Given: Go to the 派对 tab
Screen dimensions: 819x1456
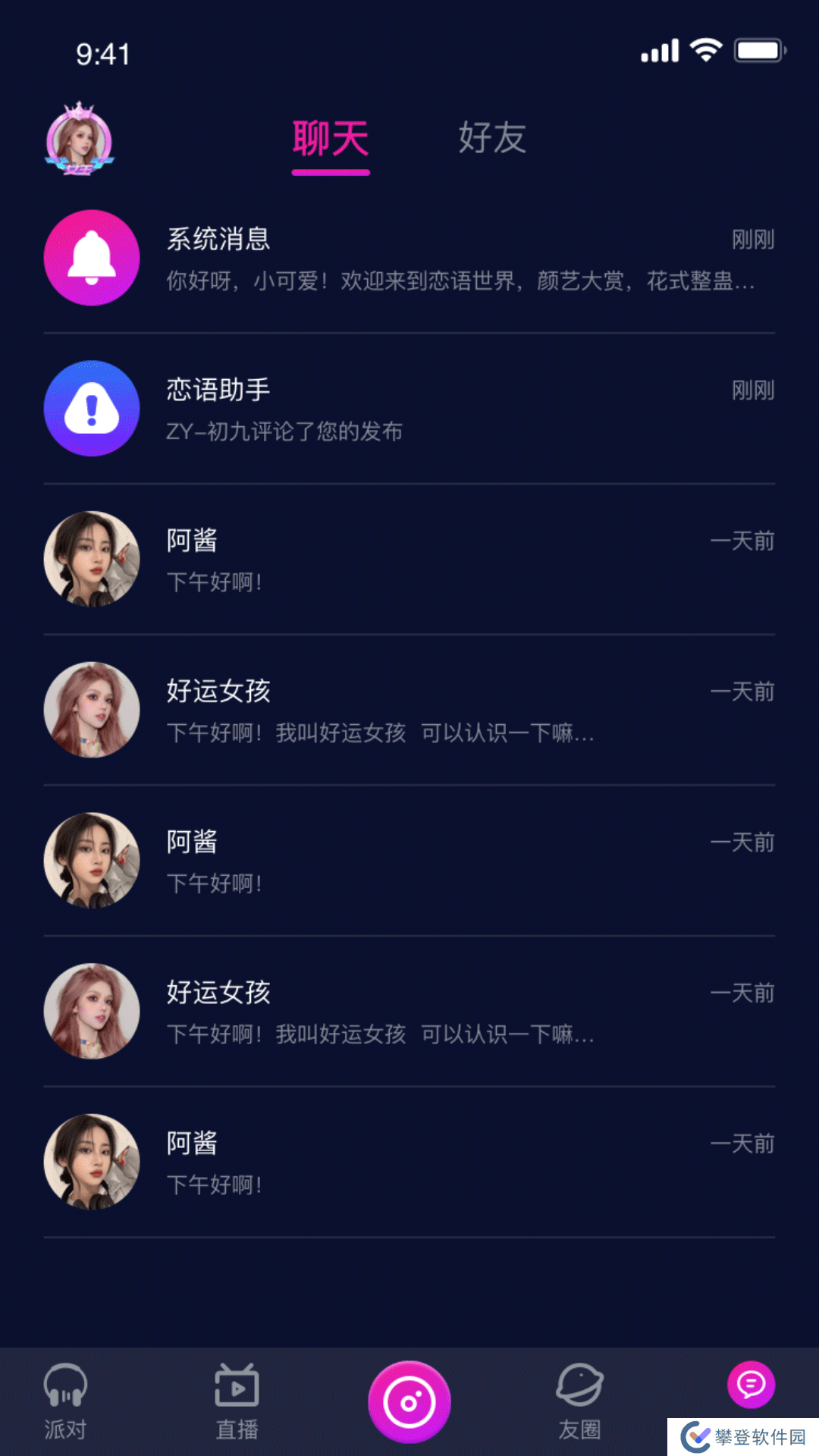Looking at the screenshot, I should [x=65, y=1401].
